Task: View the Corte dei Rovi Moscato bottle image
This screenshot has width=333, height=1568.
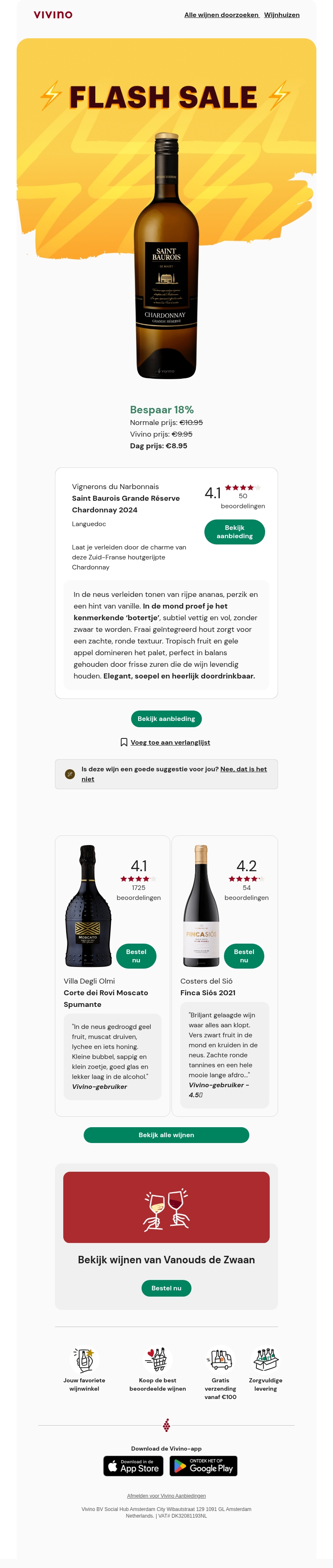Action: 88,906
